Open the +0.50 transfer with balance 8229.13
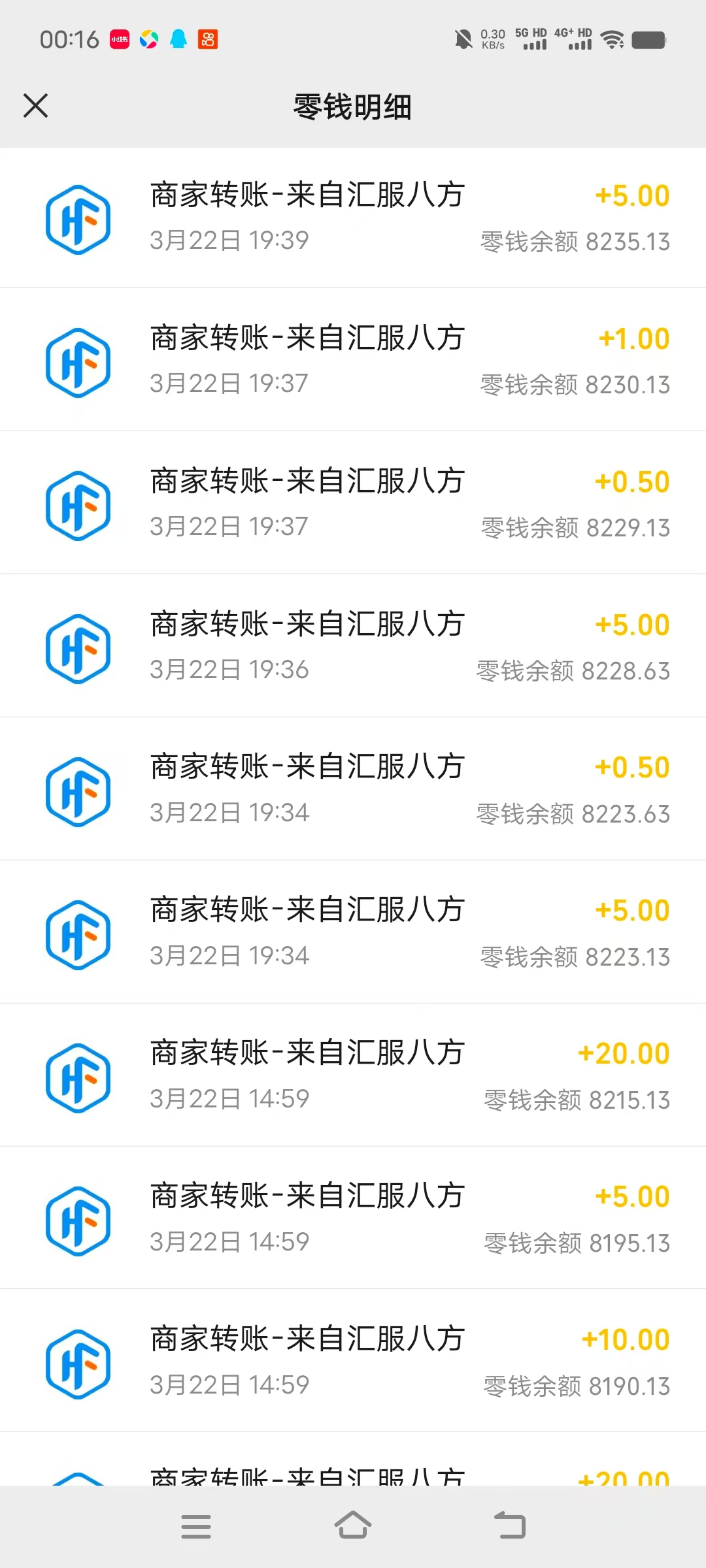Image resolution: width=706 pixels, height=1568 pixels. click(353, 502)
